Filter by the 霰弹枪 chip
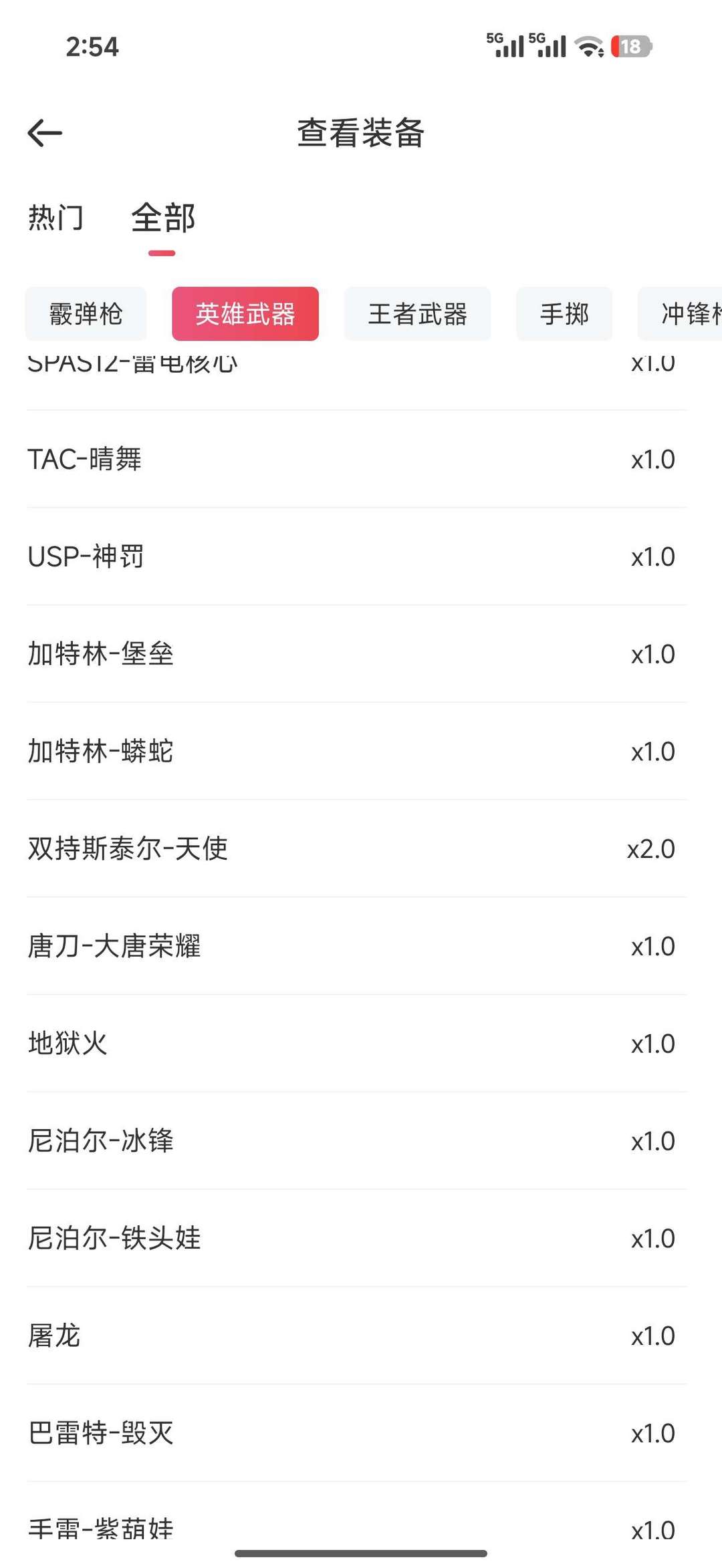The width and height of the screenshot is (722, 1568). 86,314
